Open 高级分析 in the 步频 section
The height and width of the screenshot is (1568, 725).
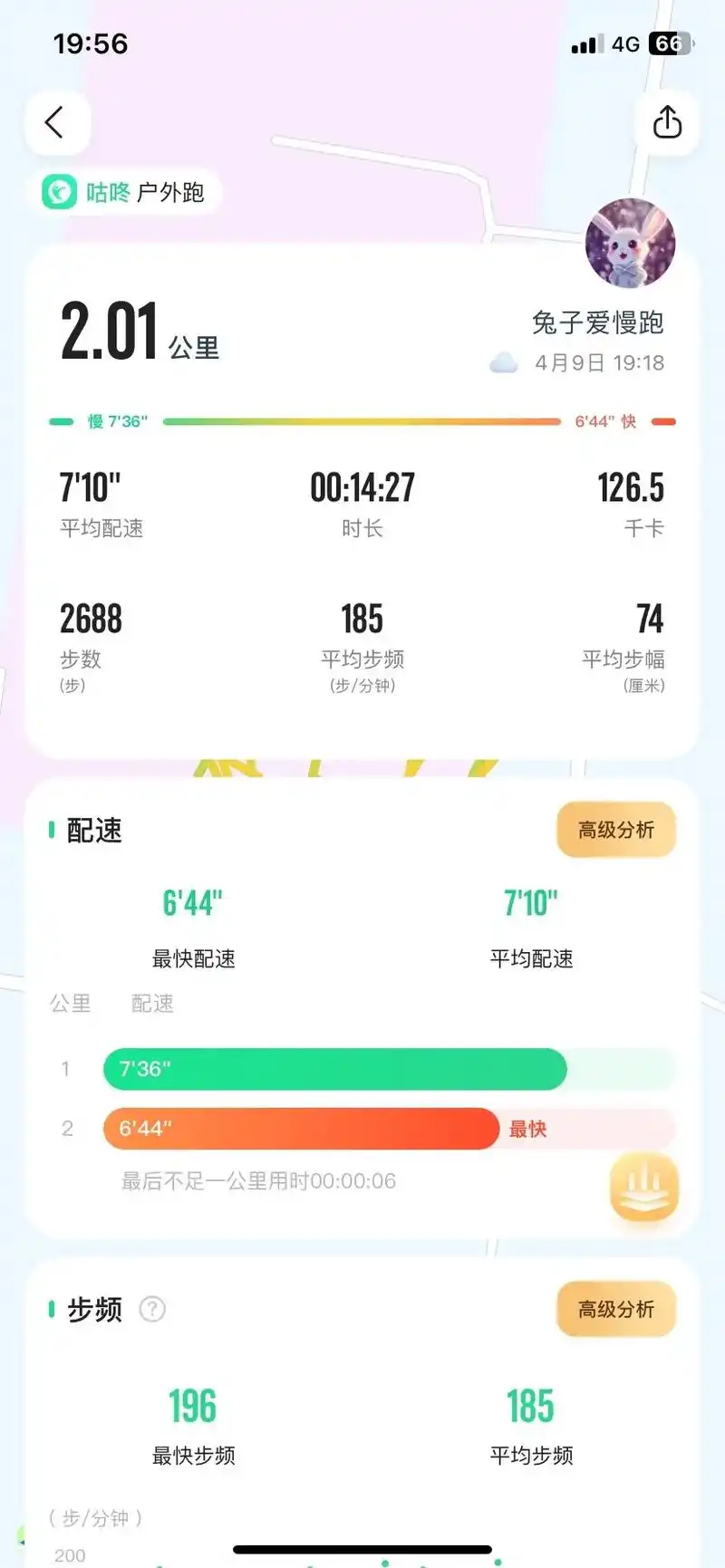(615, 1310)
